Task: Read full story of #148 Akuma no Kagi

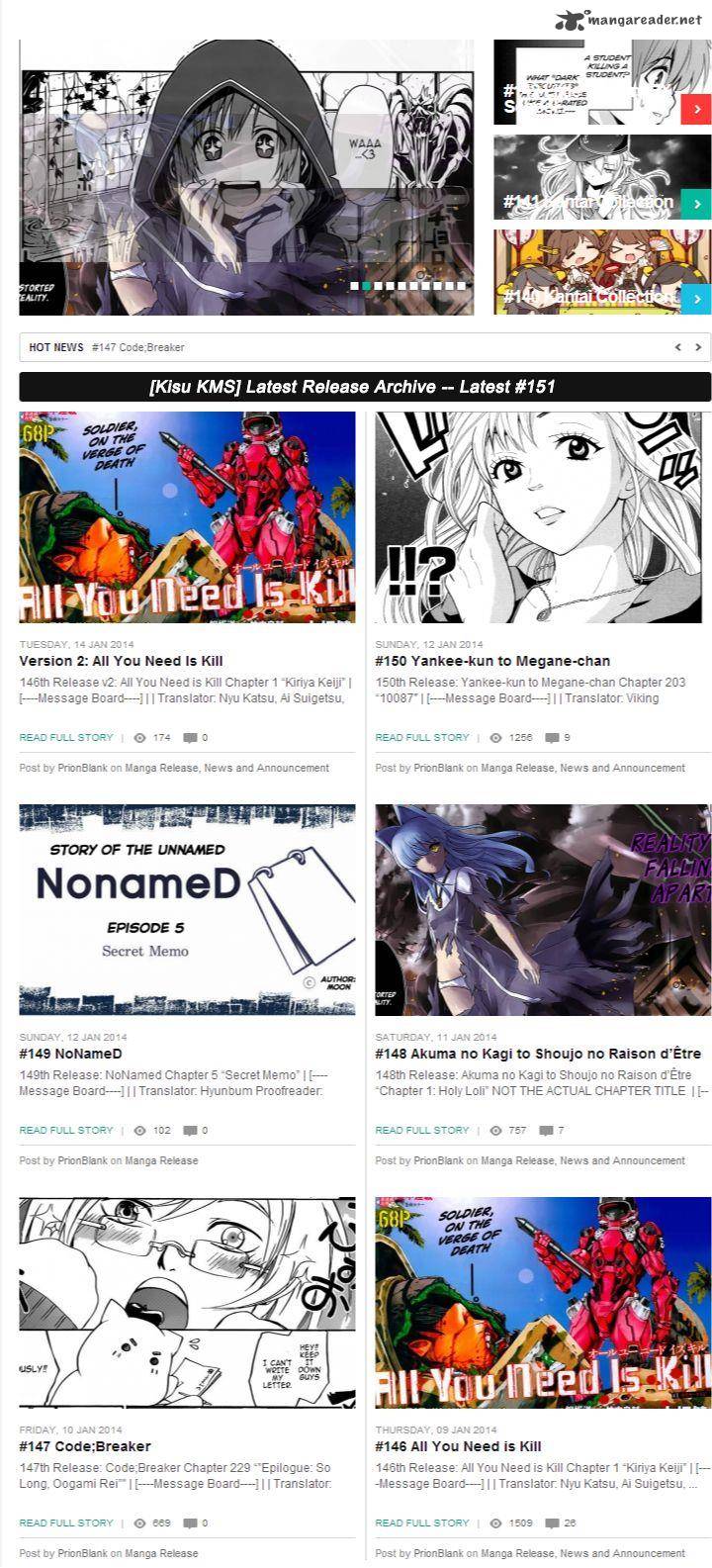Action: coord(422,1130)
